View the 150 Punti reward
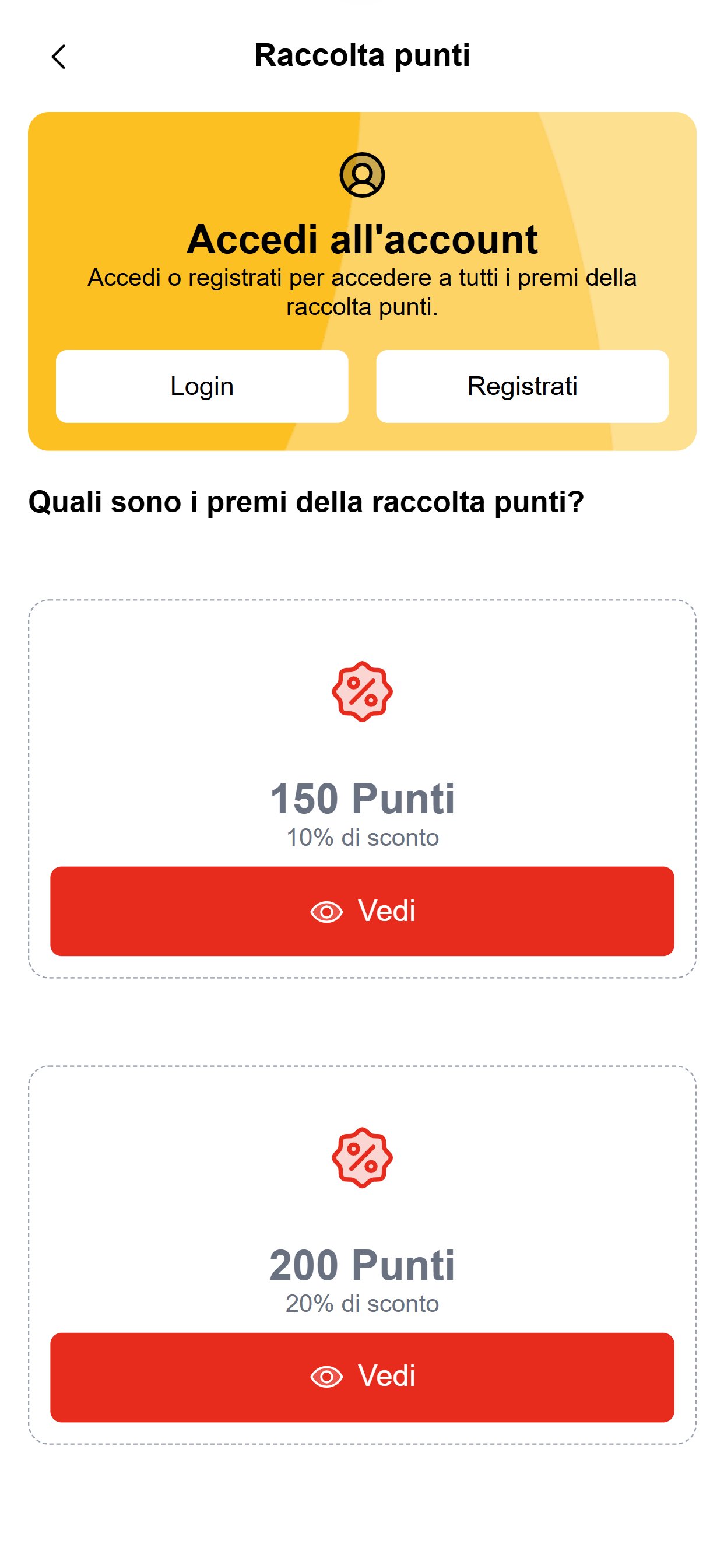Image resolution: width=724 pixels, height=1568 pixels. point(362,911)
